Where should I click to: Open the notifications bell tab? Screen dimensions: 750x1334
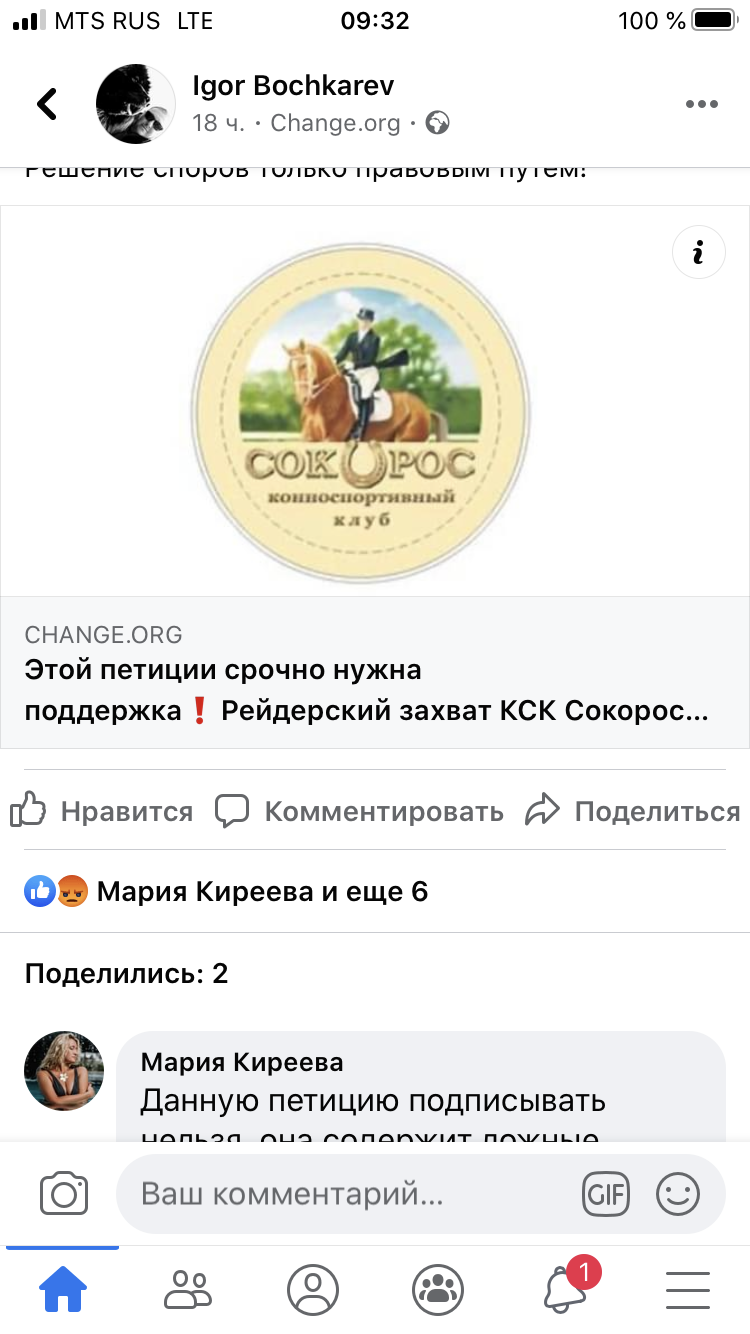pos(565,1290)
